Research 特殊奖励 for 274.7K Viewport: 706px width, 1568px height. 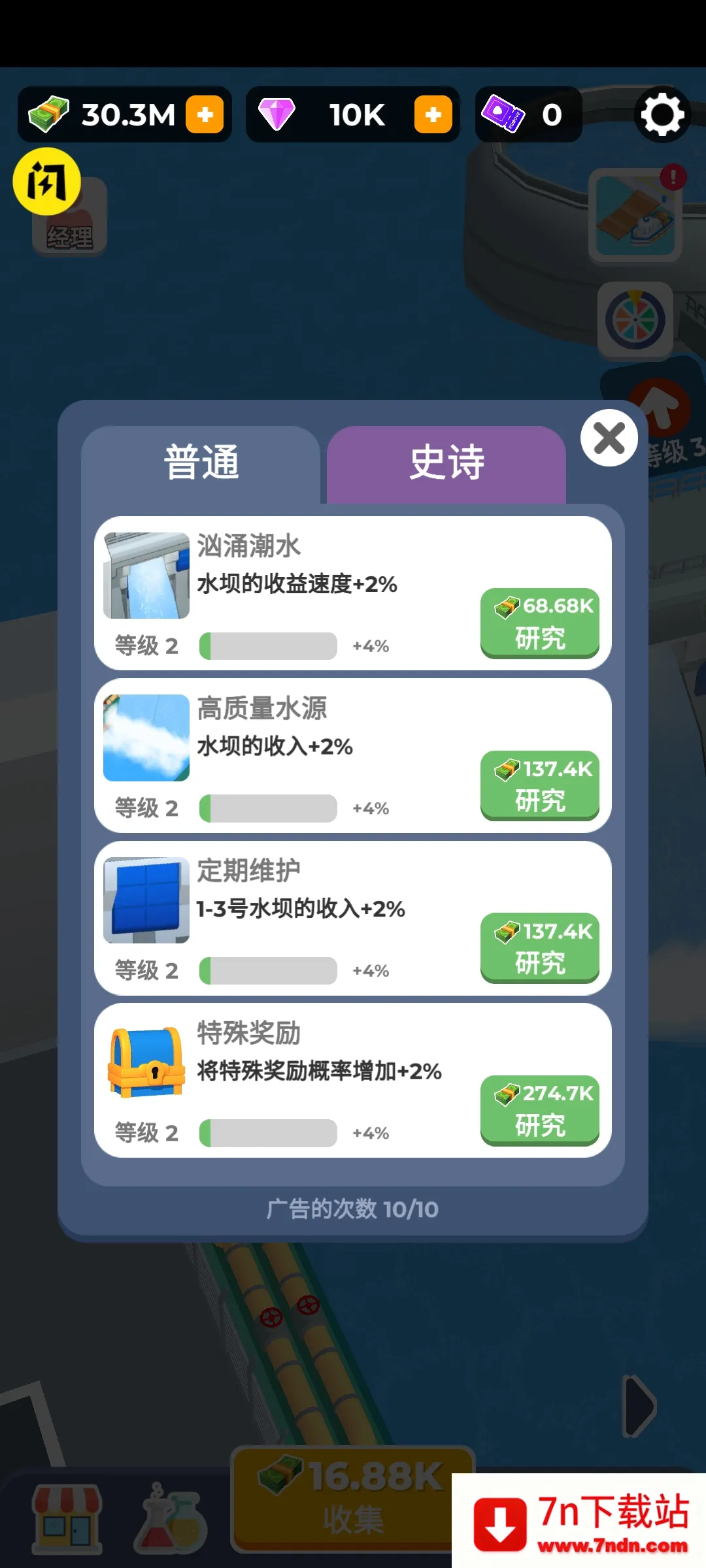click(540, 1111)
